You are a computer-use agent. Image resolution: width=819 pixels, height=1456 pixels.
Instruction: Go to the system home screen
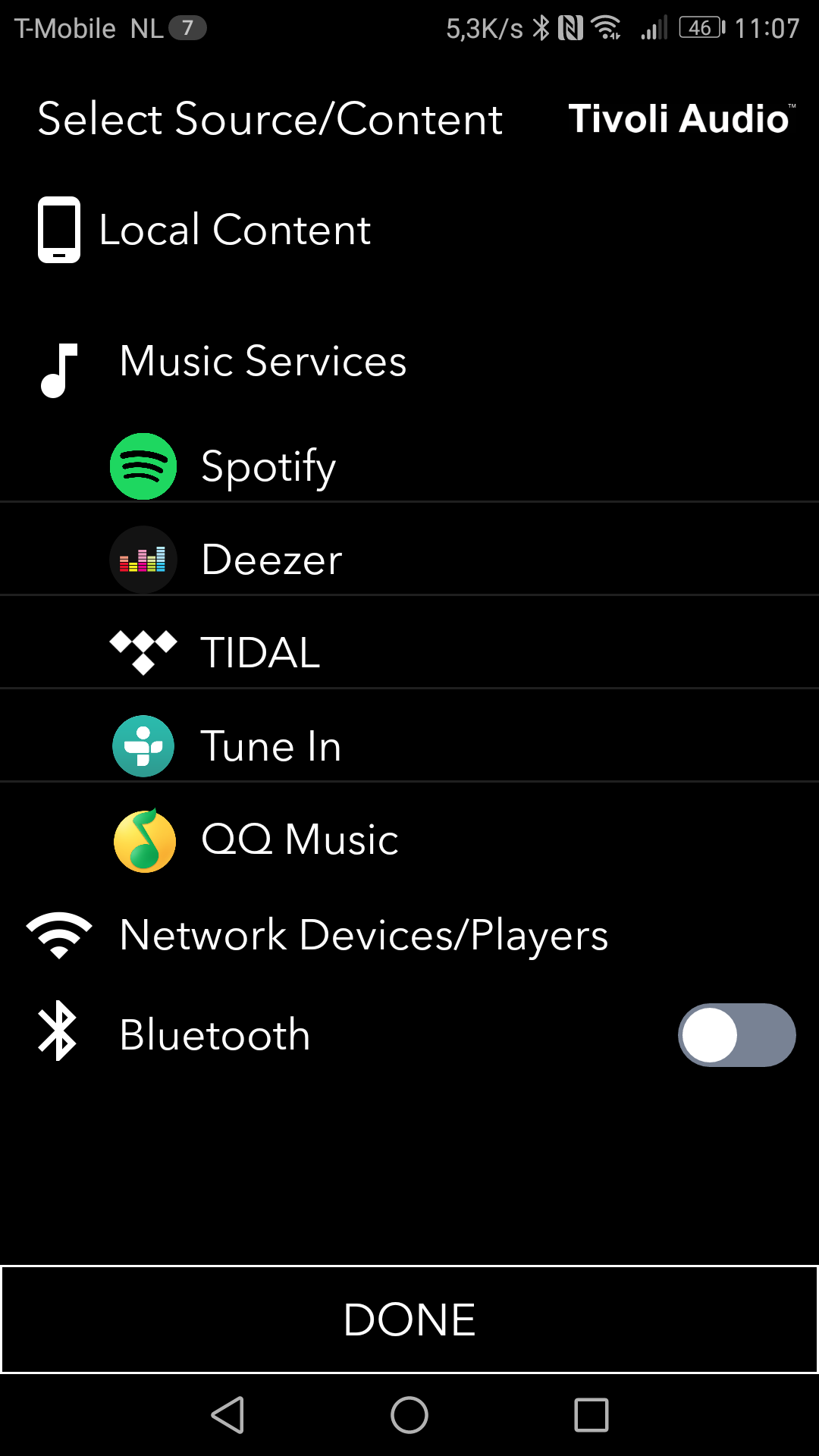(409, 1415)
